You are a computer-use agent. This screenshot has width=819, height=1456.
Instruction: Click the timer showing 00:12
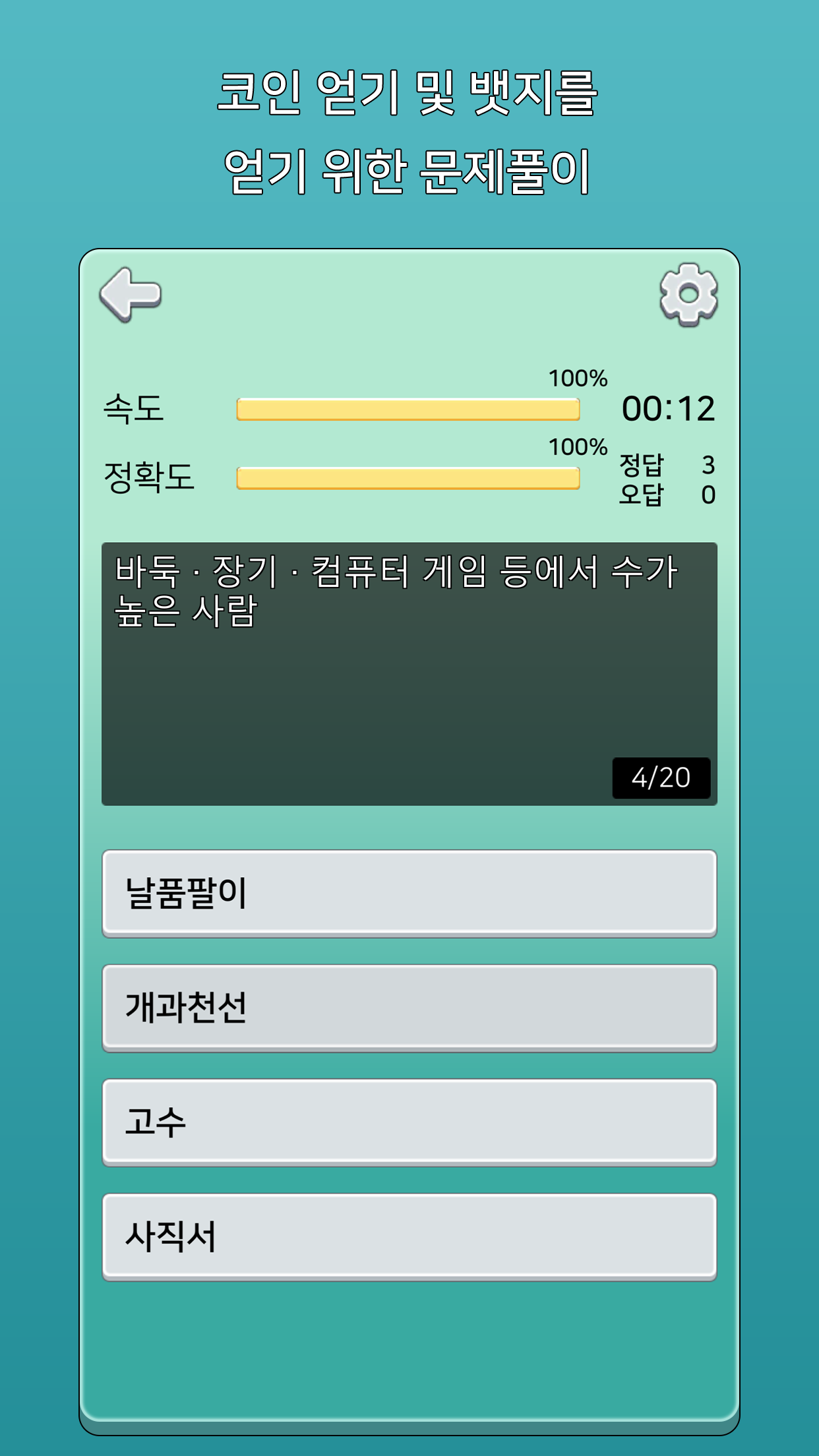(668, 408)
